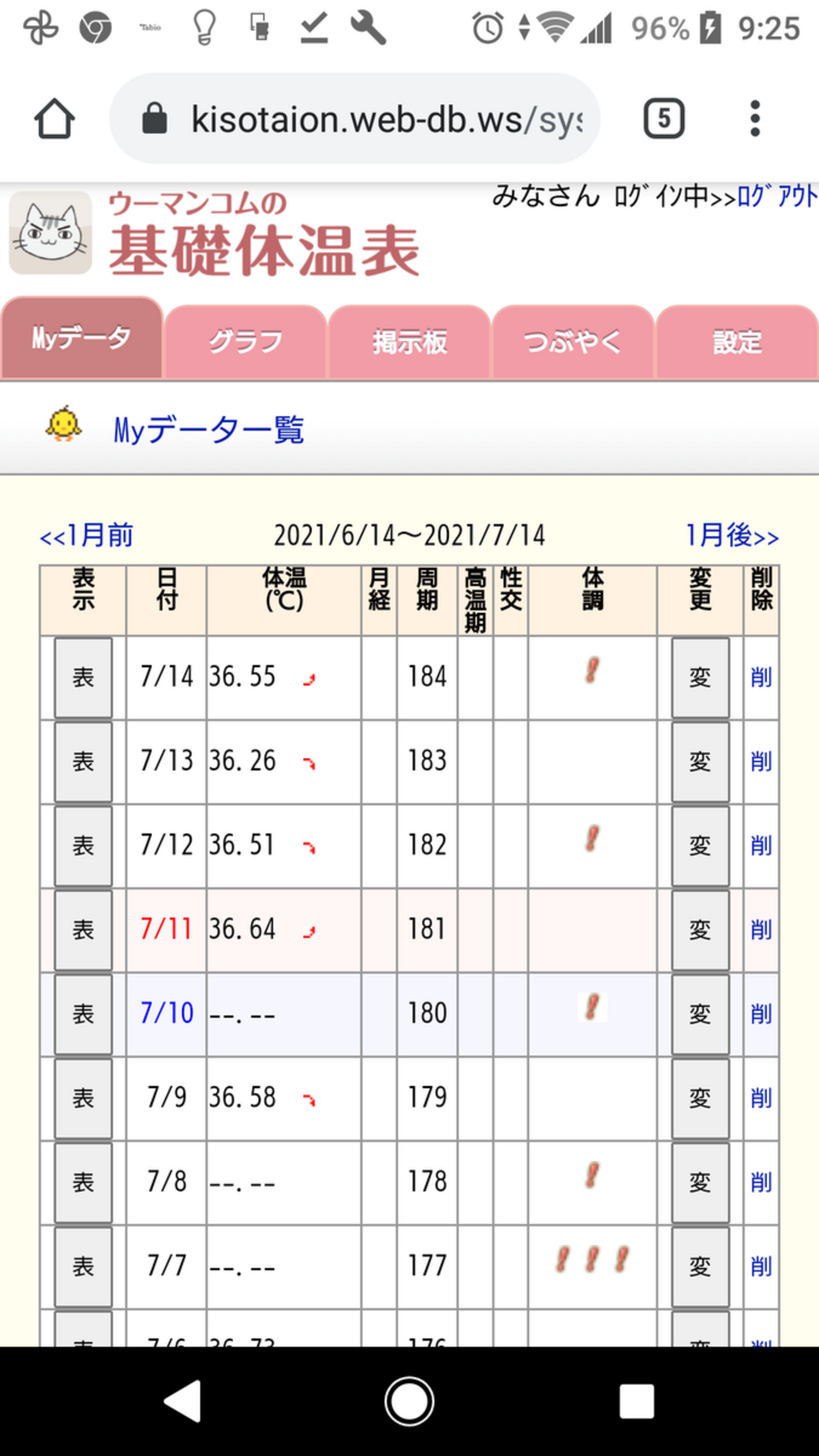Delete the 7/12 entry with 削

click(761, 846)
